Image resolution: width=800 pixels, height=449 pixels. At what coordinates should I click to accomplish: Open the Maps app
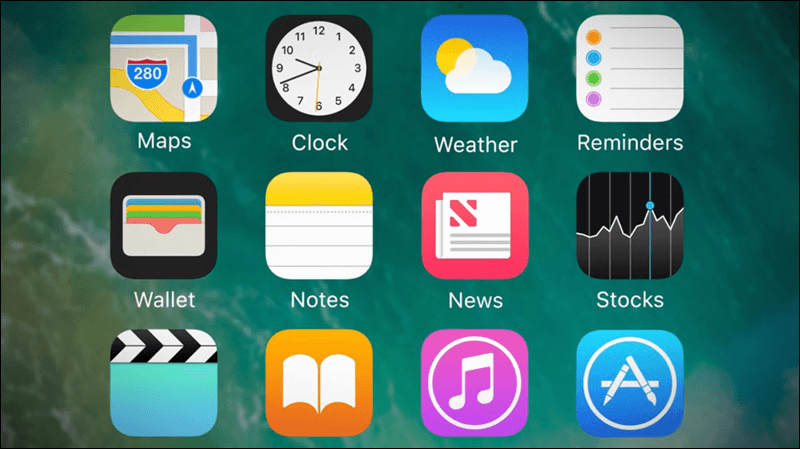(x=164, y=69)
